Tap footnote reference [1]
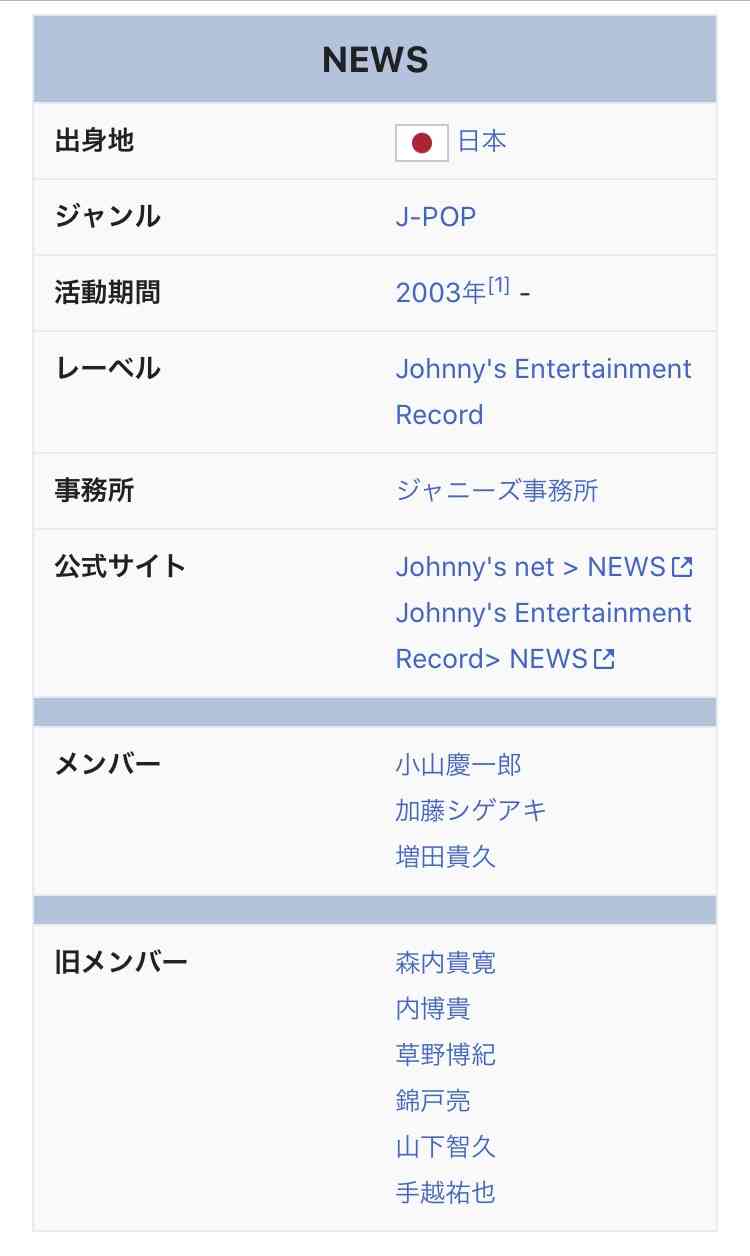 499,287
